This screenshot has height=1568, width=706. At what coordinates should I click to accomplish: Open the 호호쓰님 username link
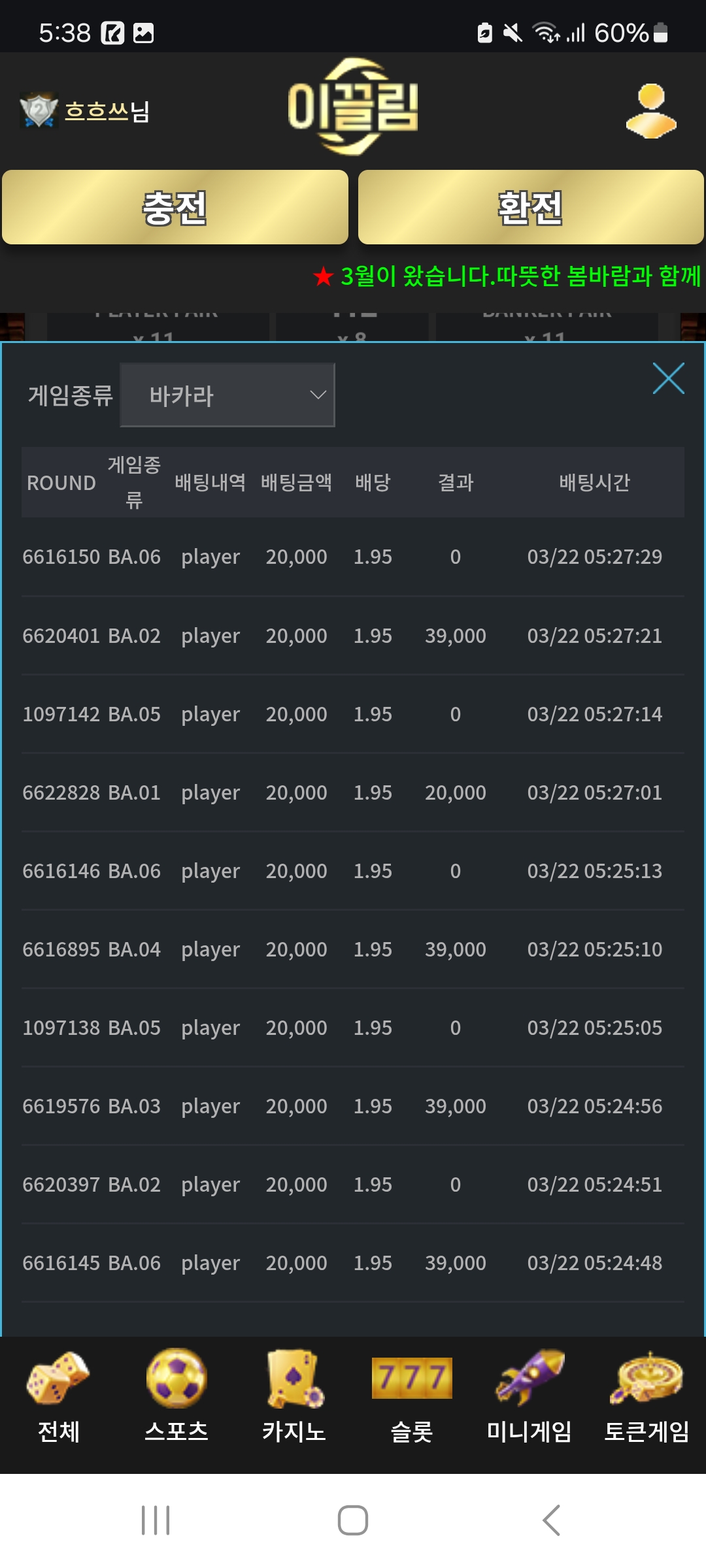click(x=107, y=111)
